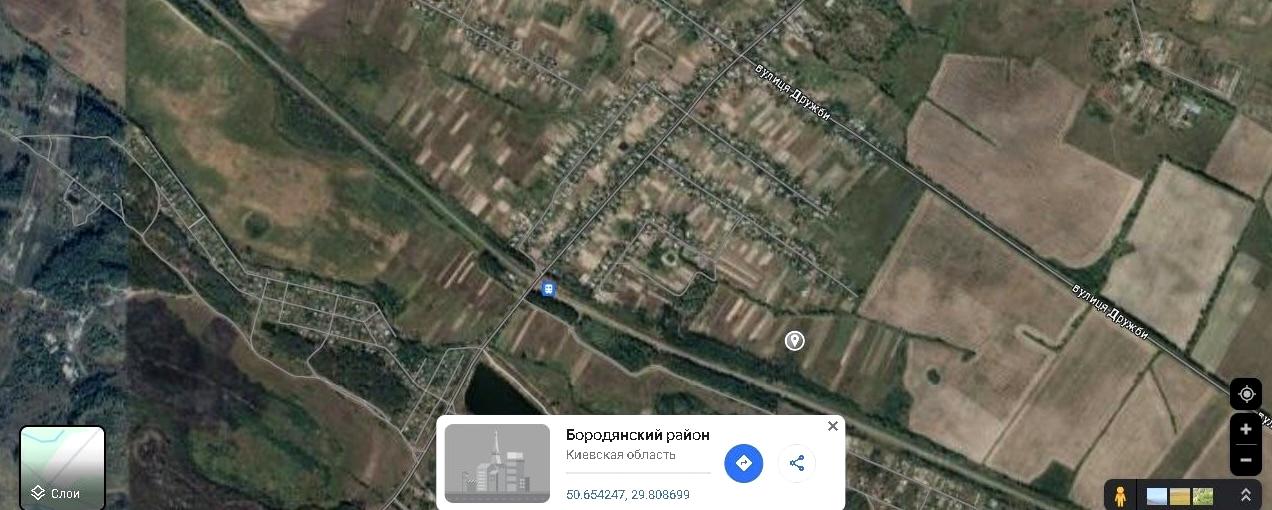The width and height of the screenshot is (1272, 510).
Task: Close the Бородянский район info card
Action: click(x=833, y=426)
